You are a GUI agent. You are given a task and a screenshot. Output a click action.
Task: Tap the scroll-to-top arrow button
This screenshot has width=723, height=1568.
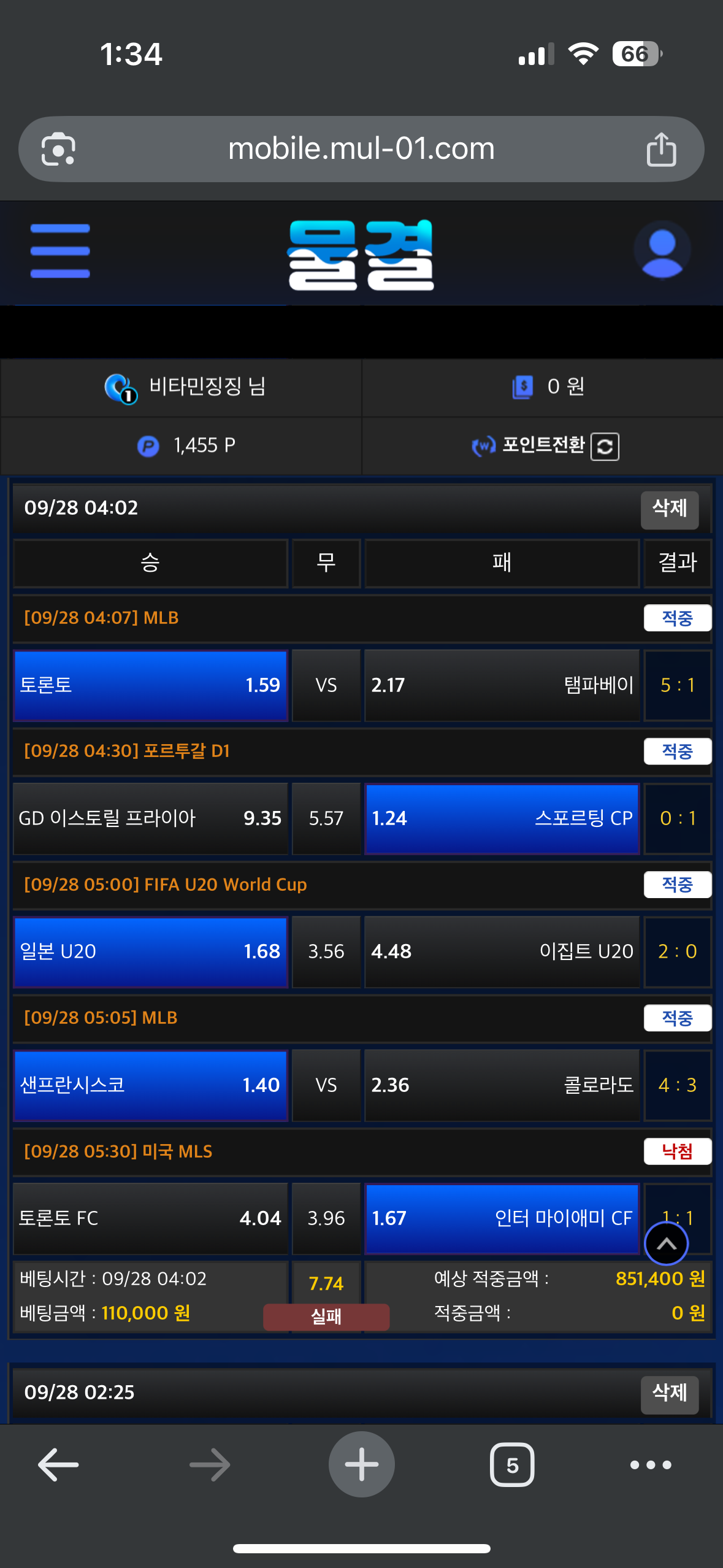point(667,1244)
